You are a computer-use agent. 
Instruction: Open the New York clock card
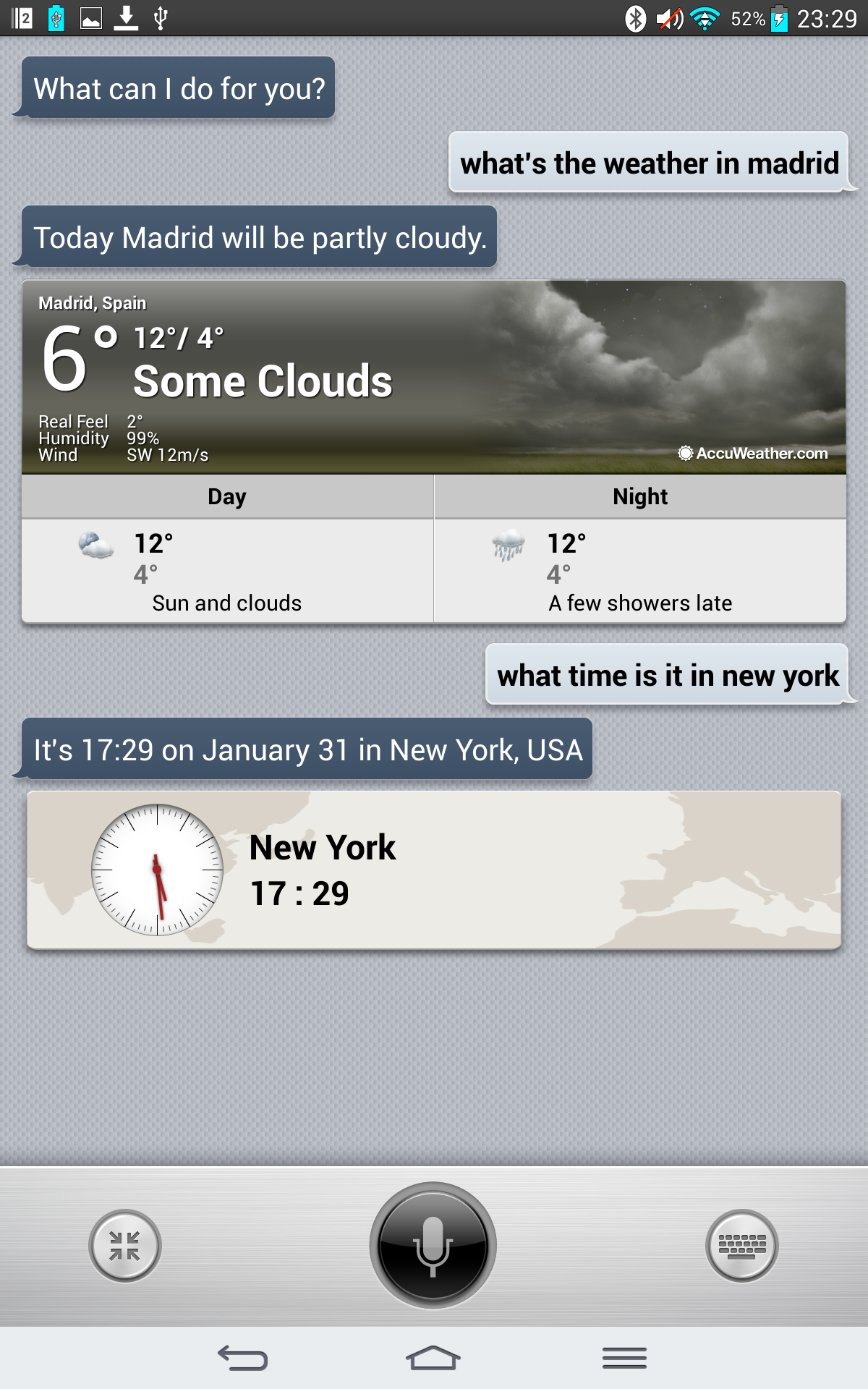pyautogui.click(x=434, y=870)
